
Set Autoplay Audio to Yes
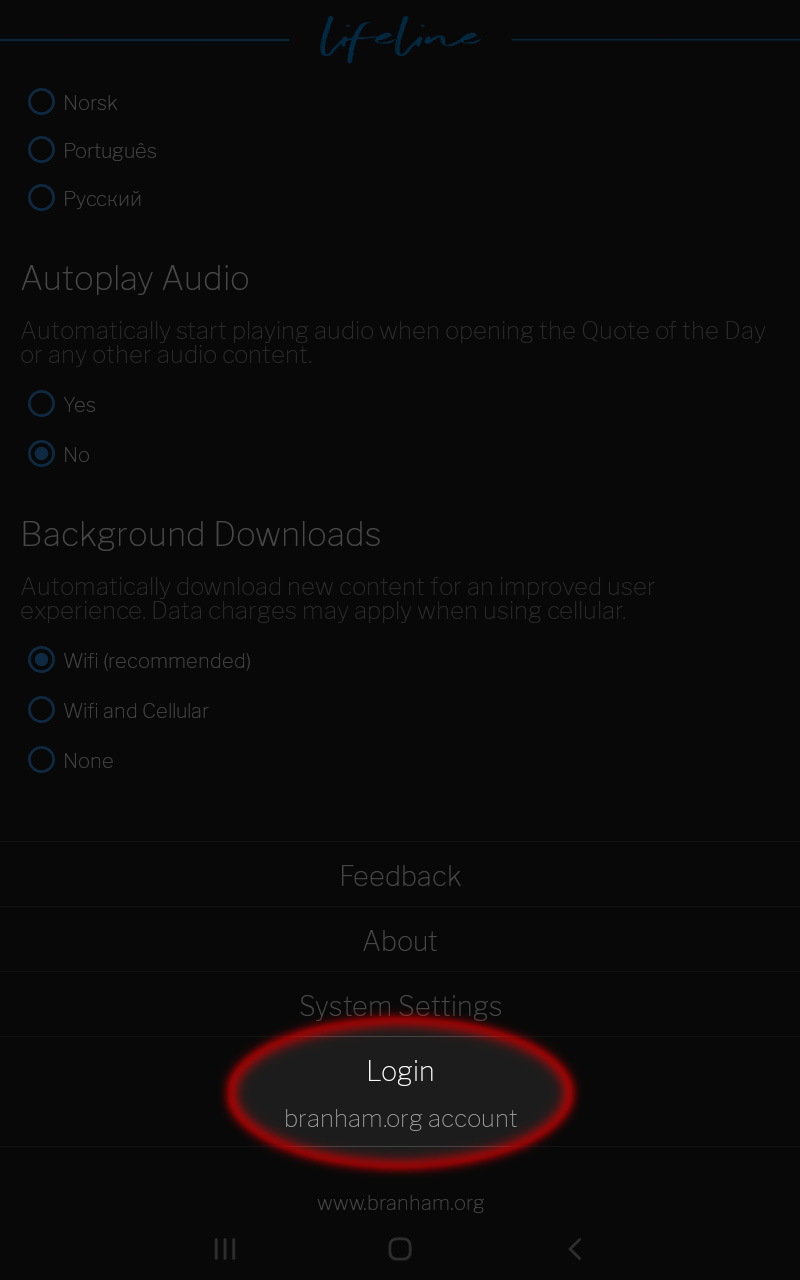click(62, 404)
